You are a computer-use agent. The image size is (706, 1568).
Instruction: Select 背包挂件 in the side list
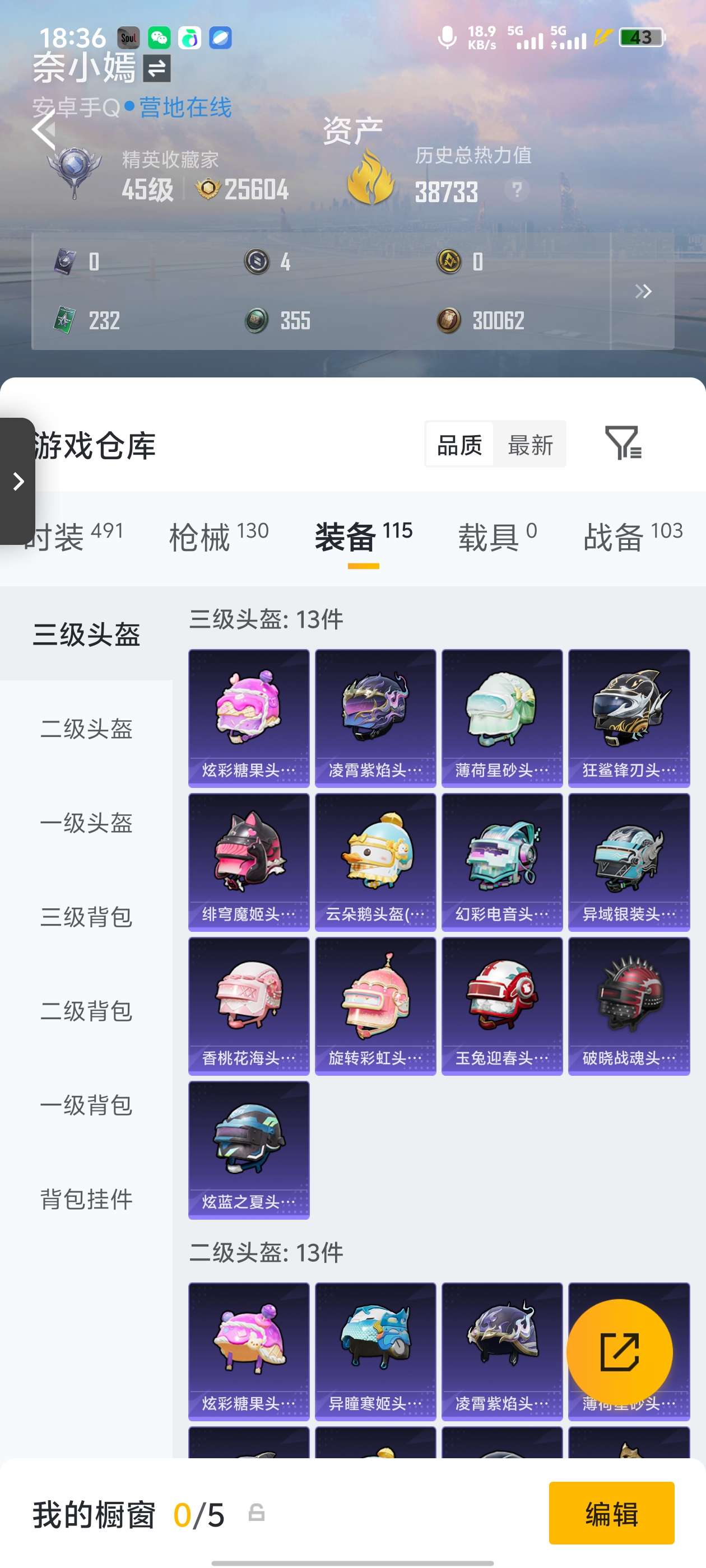(86, 1198)
